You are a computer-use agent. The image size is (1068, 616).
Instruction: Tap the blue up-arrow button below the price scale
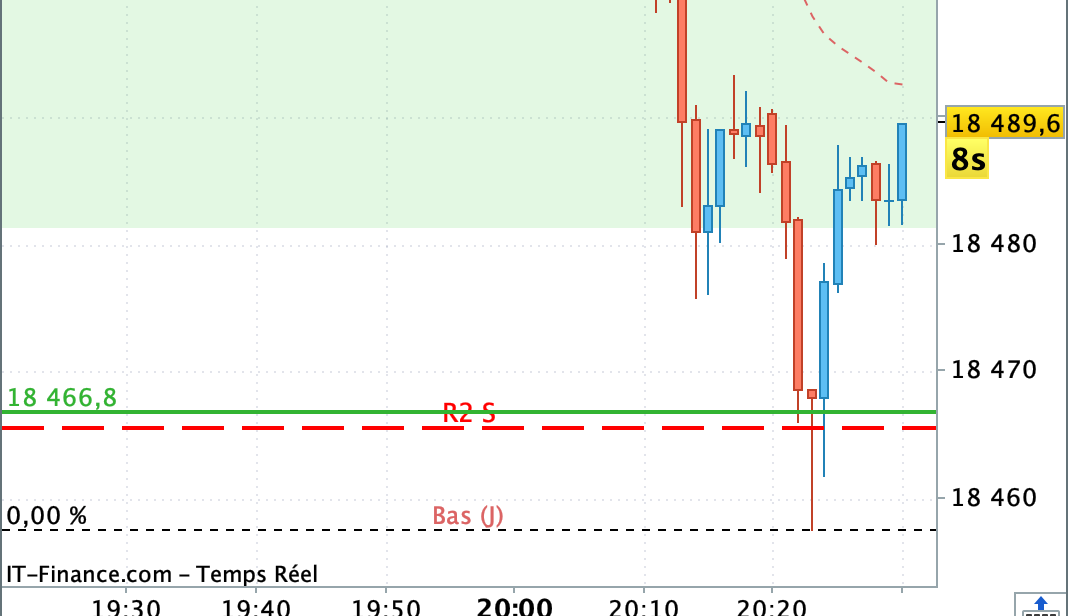click(x=1040, y=606)
